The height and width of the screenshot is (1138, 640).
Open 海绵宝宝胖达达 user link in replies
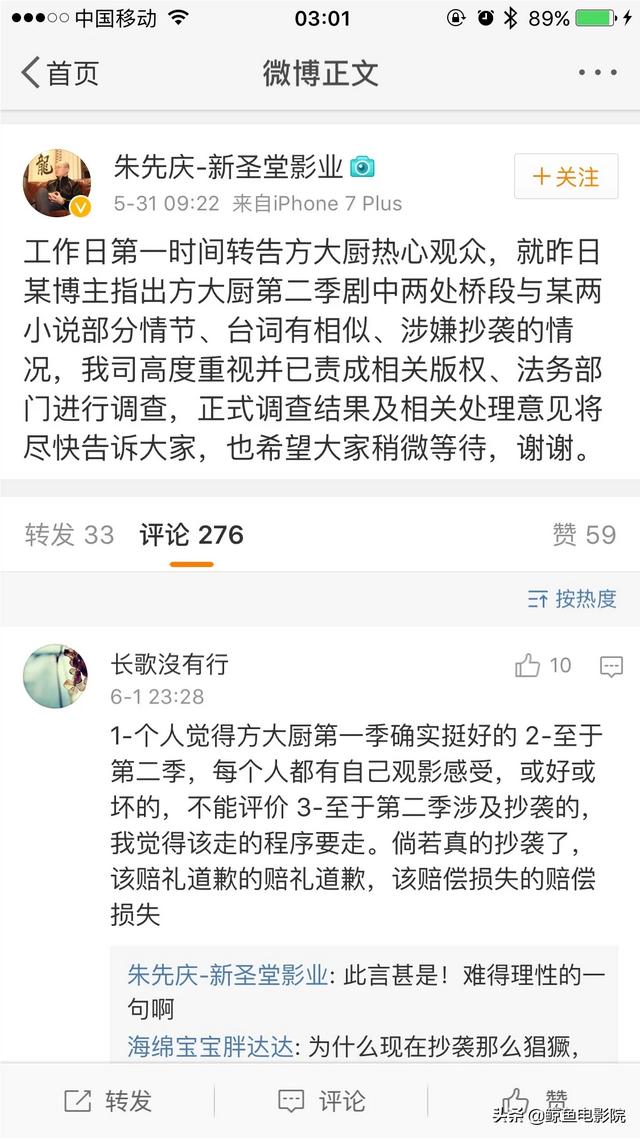point(211,1047)
